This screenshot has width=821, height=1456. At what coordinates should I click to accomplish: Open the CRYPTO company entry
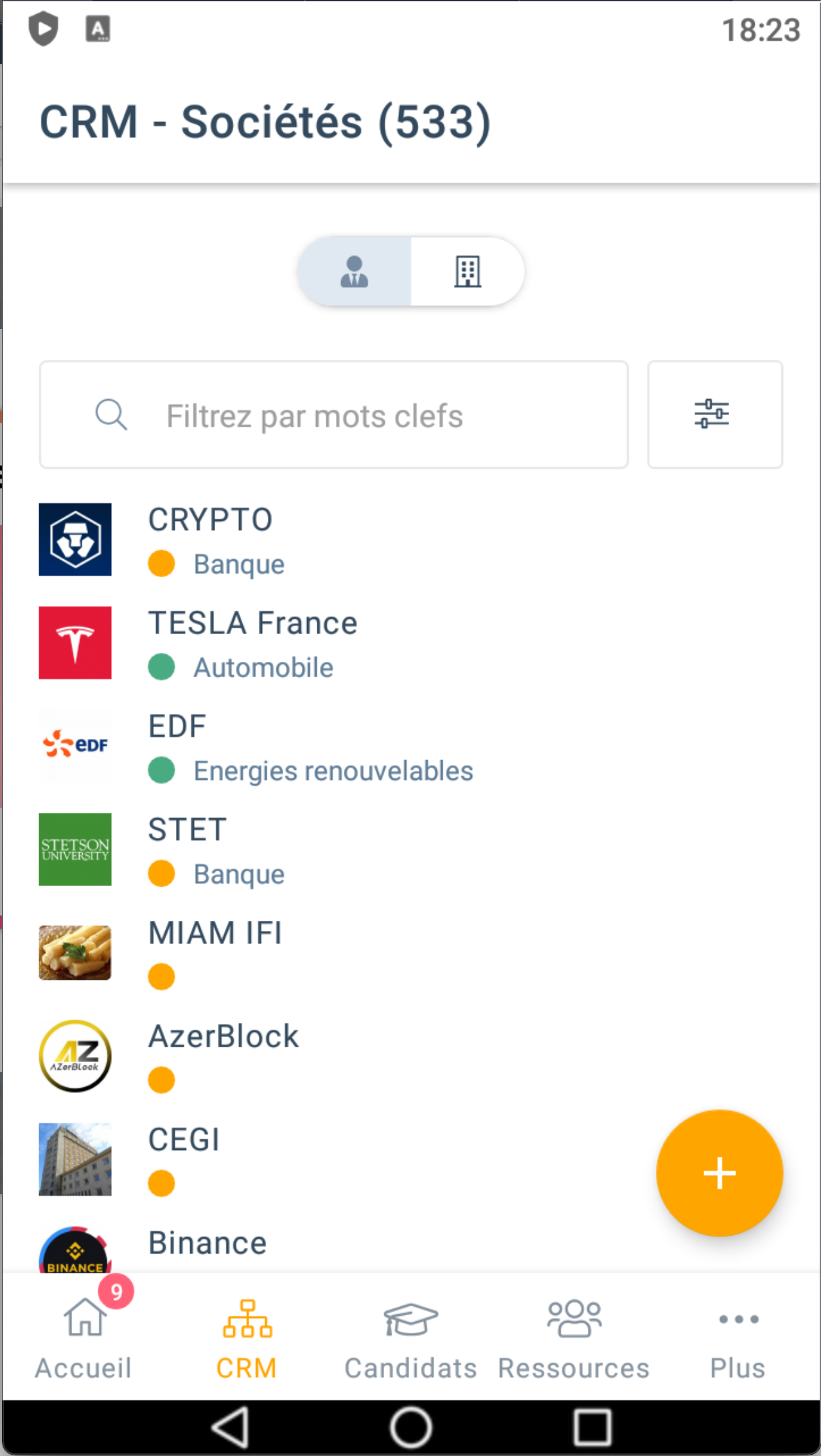click(410, 540)
